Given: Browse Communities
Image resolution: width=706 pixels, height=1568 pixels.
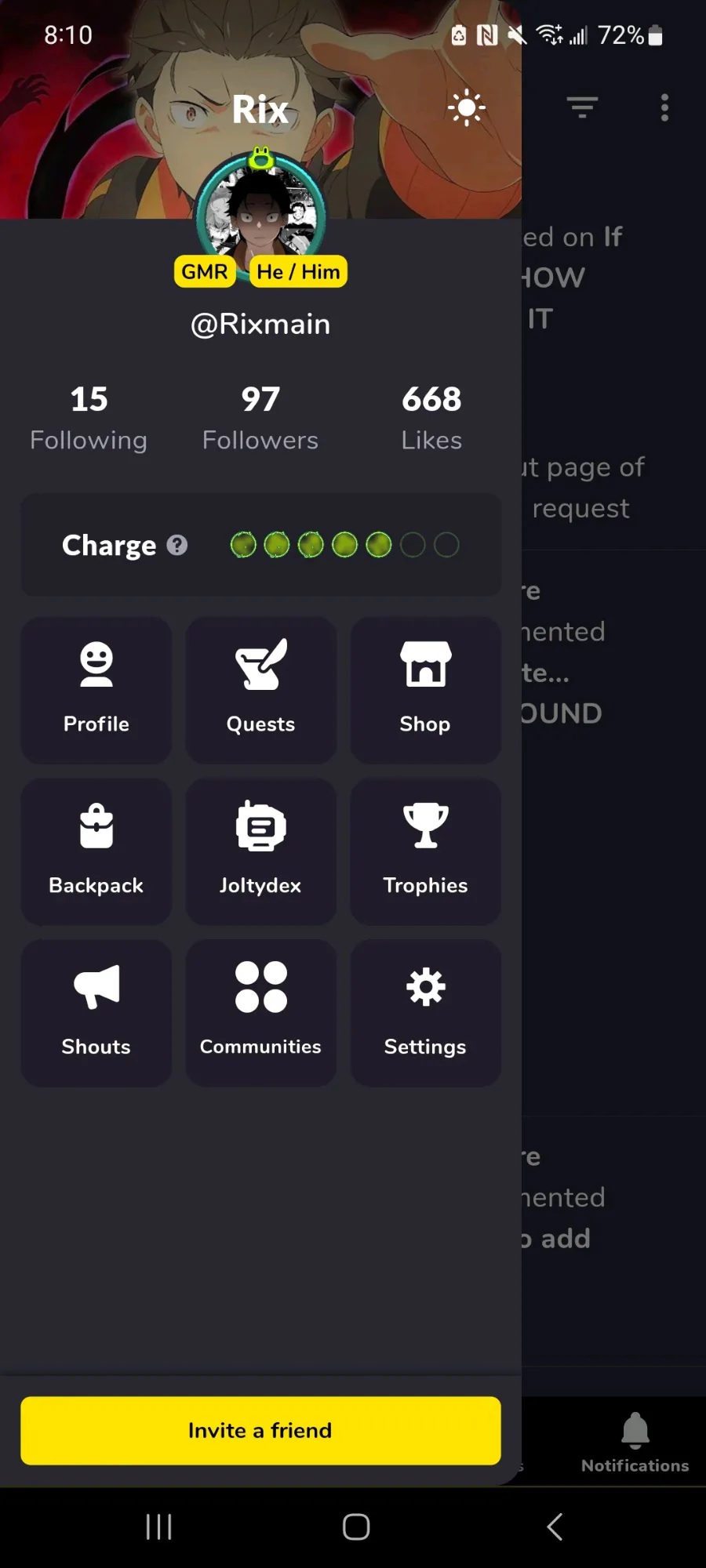Looking at the screenshot, I should pos(260,1013).
